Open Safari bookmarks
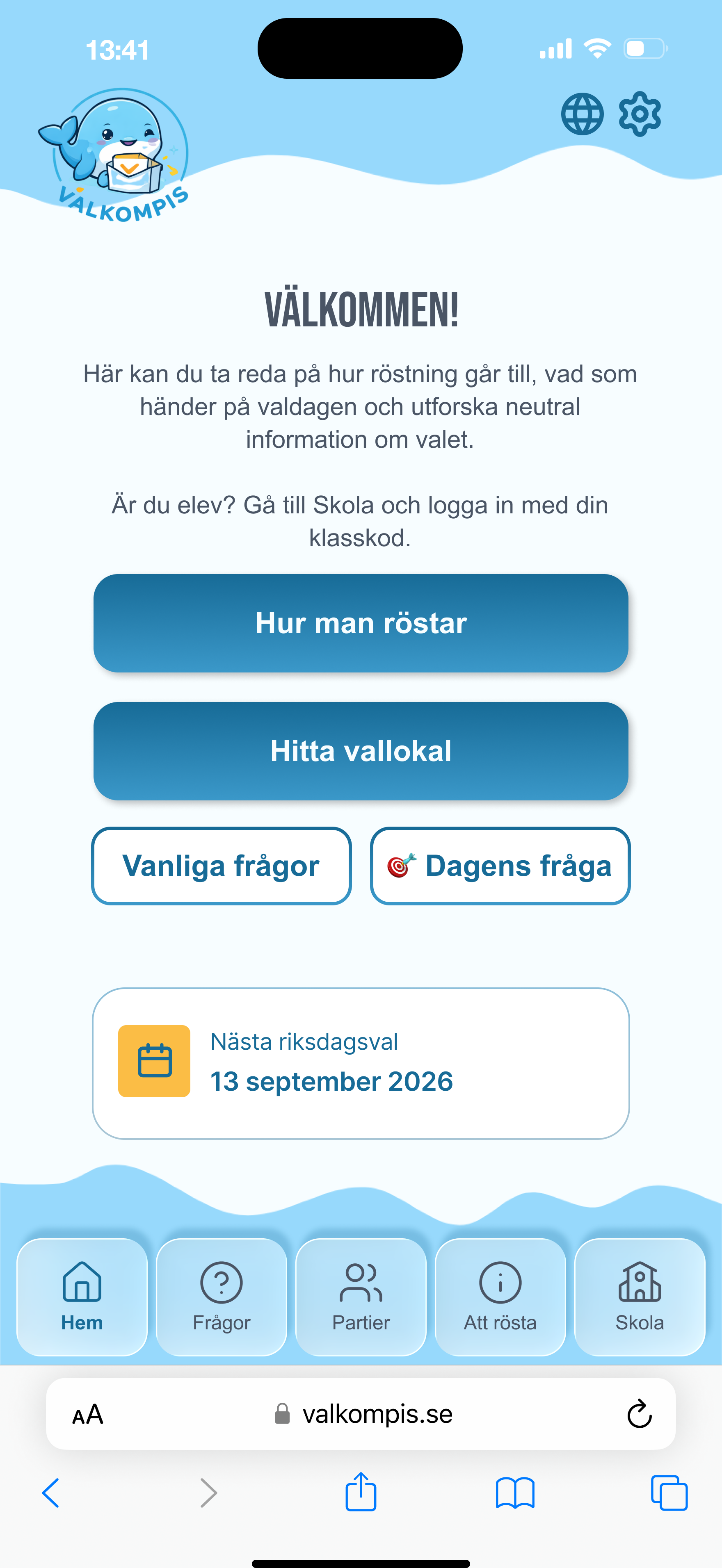 tap(515, 1493)
